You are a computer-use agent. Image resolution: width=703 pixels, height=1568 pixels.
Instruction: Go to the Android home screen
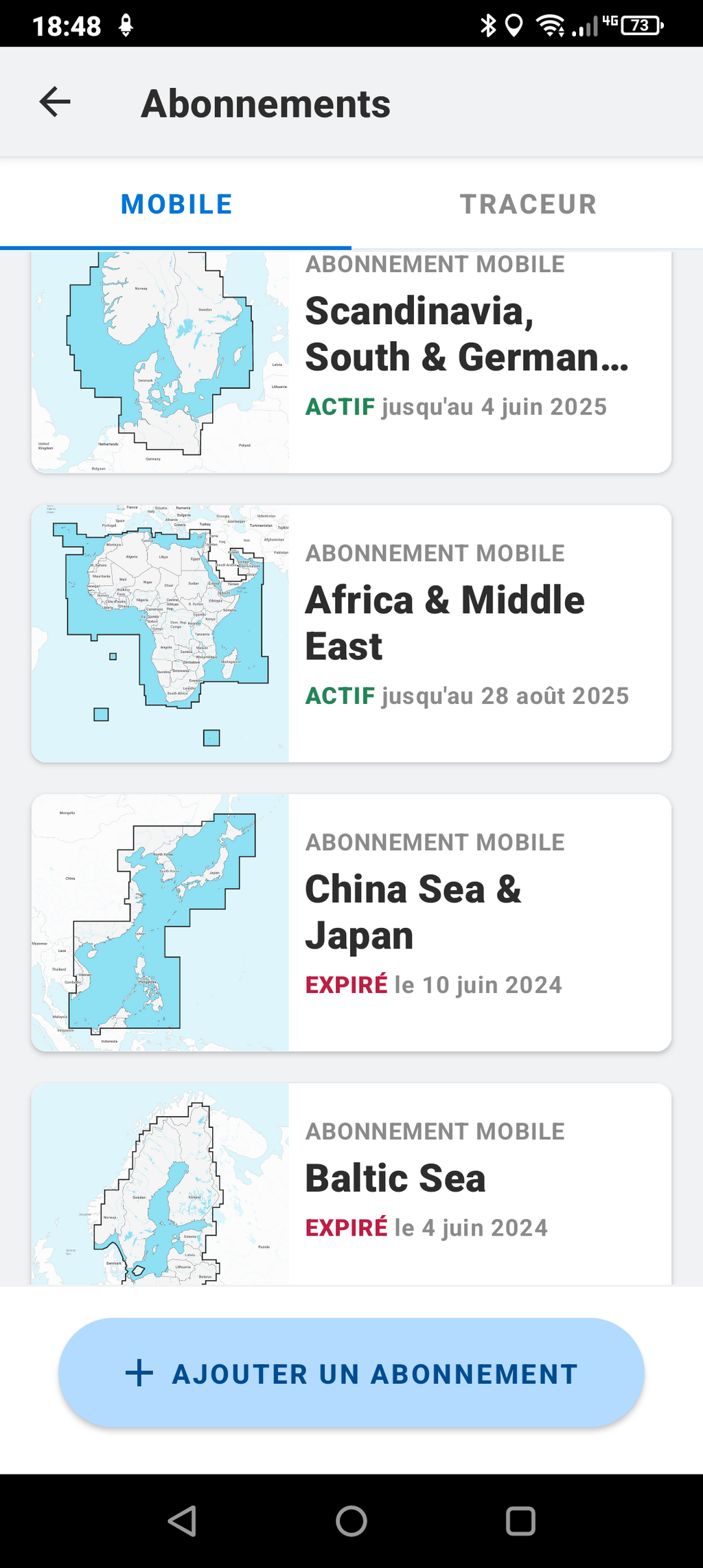pos(351,1521)
